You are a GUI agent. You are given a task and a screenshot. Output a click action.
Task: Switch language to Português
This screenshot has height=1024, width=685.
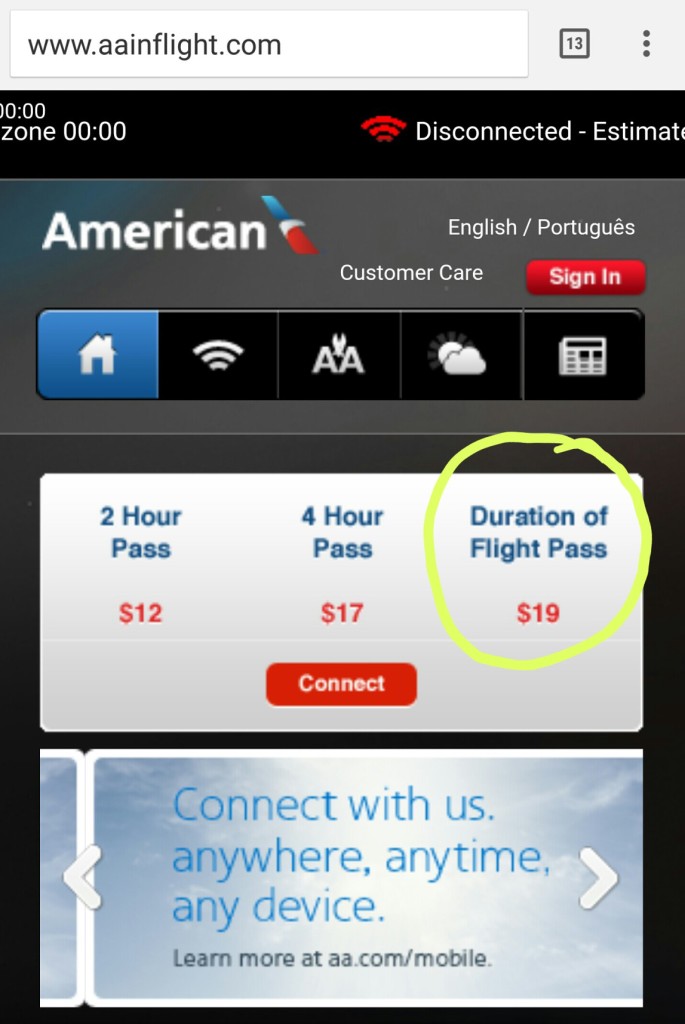click(x=586, y=227)
